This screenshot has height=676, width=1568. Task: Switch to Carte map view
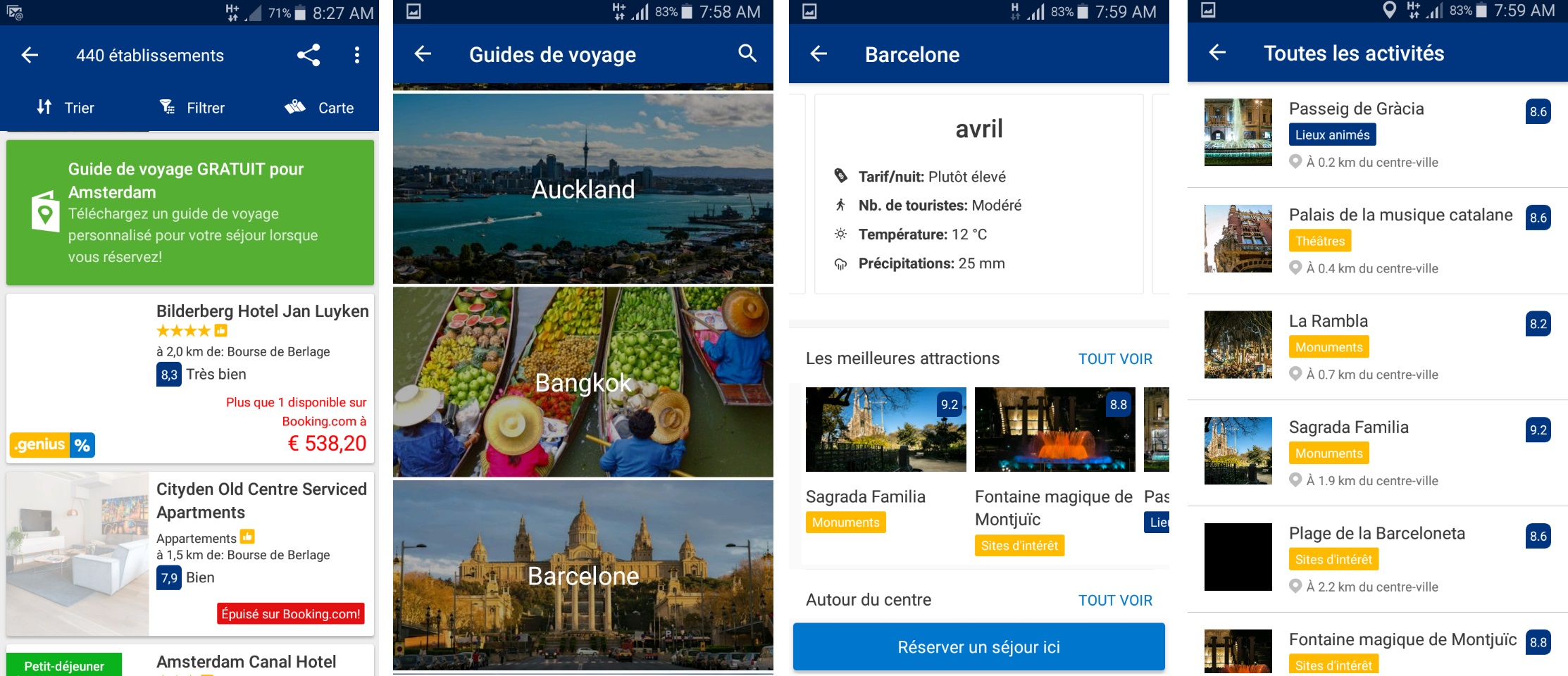coord(319,108)
